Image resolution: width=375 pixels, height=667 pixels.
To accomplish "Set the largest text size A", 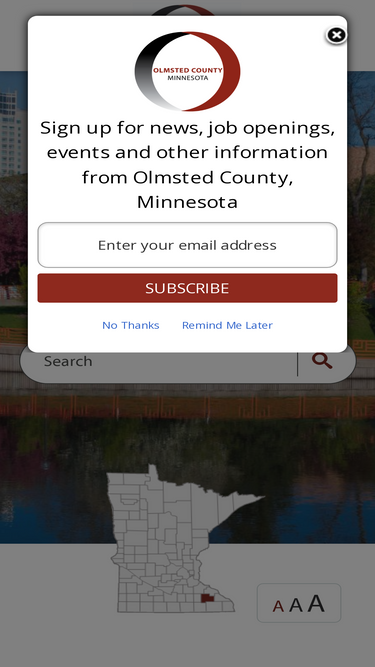I will [316, 603].
